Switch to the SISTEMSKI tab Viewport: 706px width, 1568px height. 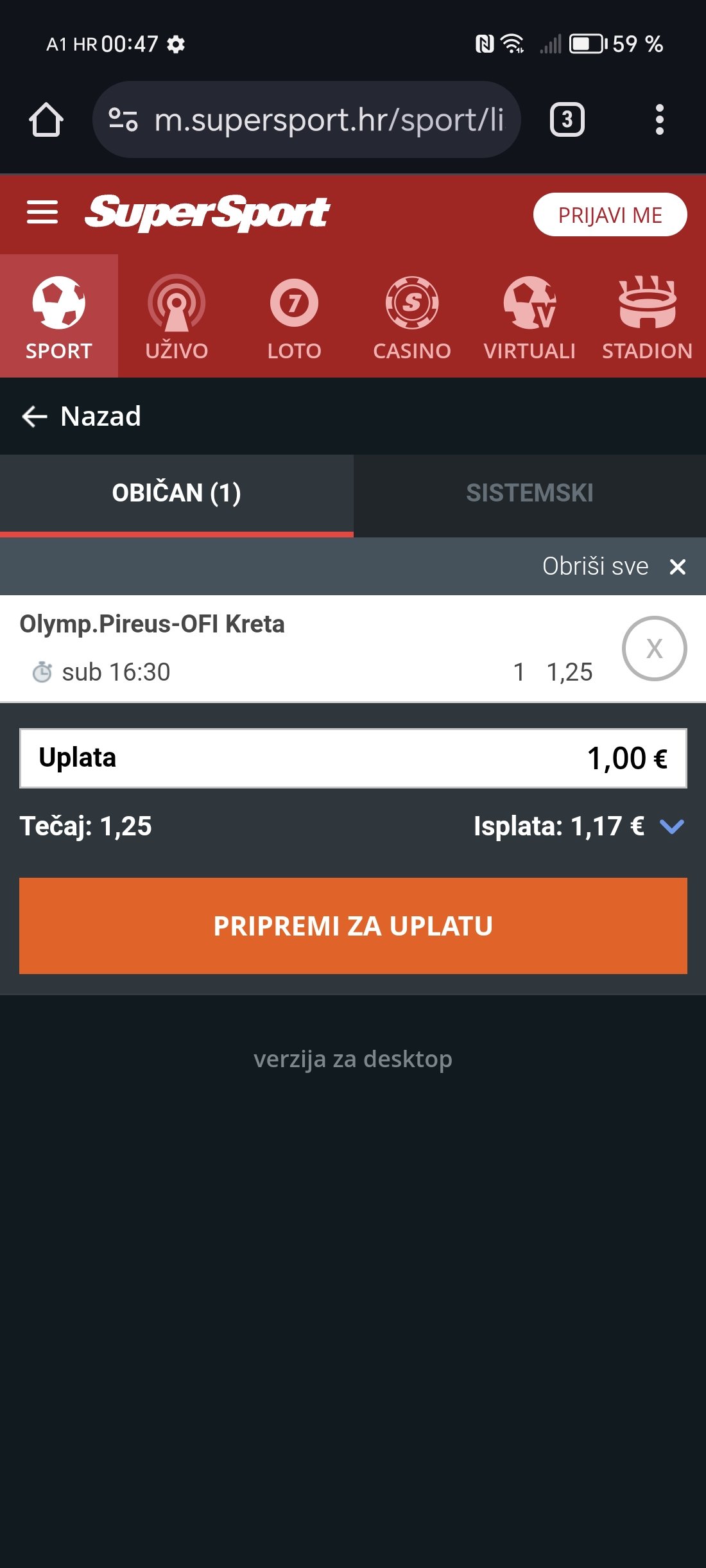tap(529, 493)
